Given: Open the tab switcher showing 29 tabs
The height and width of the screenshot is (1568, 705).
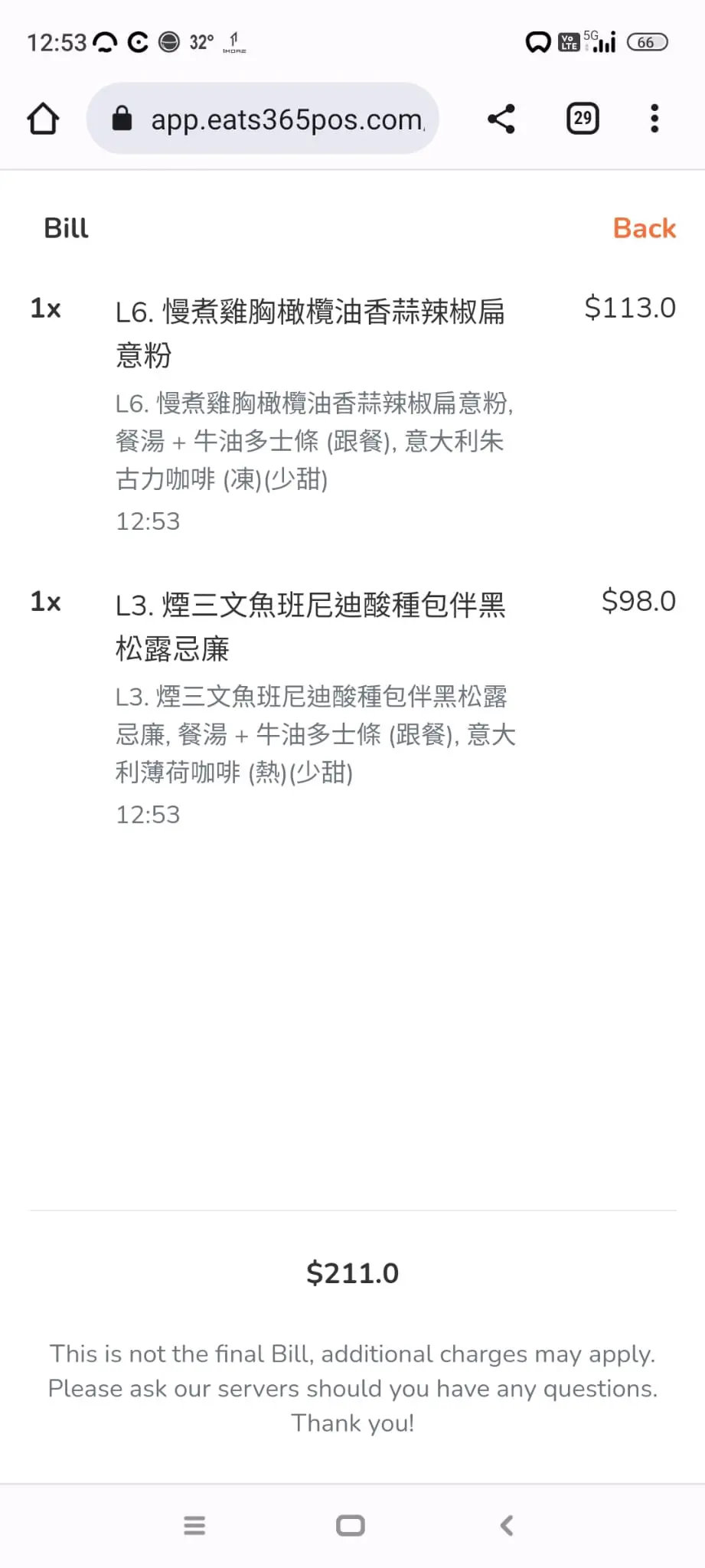Looking at the screenshot, I should [x=583, y=119].
